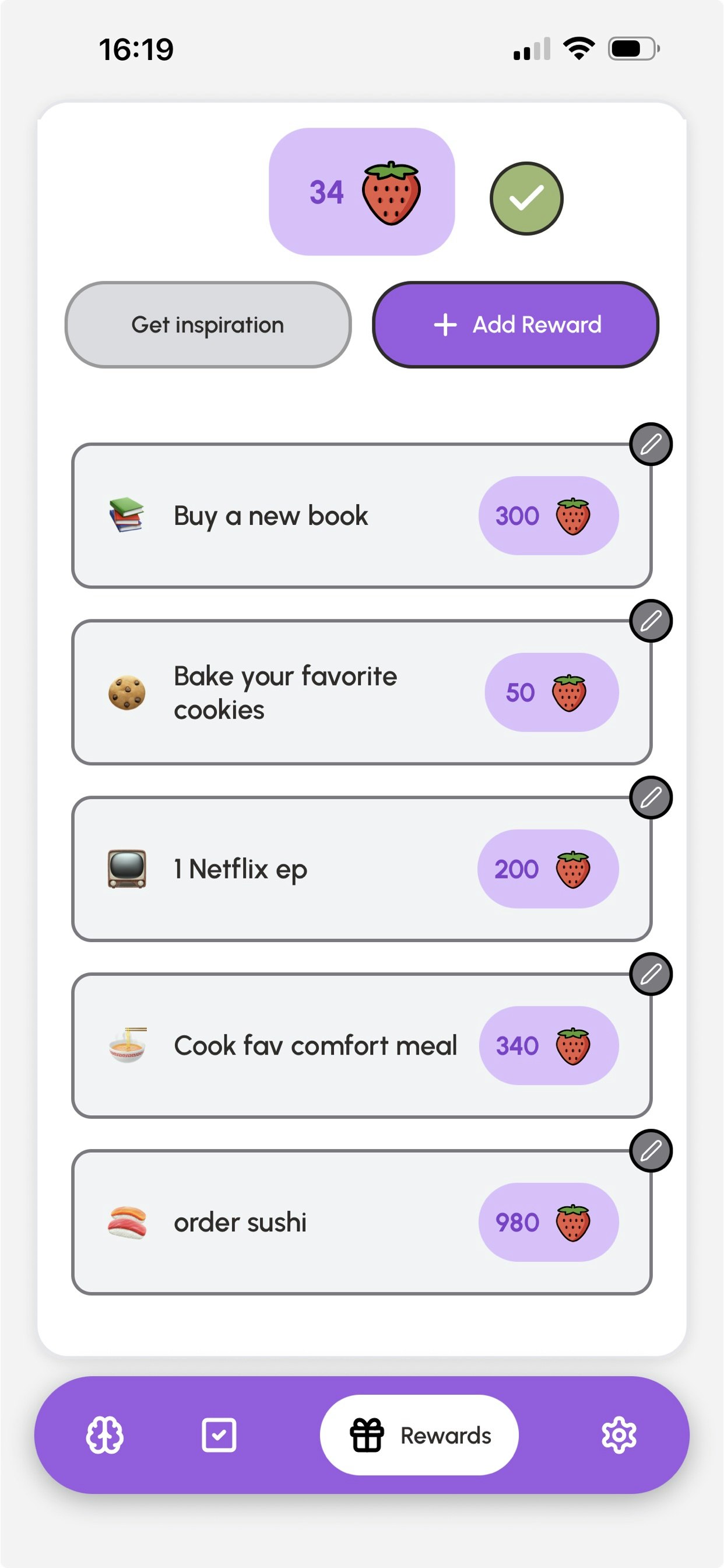Get inspiration for rewards

[208, 324]
